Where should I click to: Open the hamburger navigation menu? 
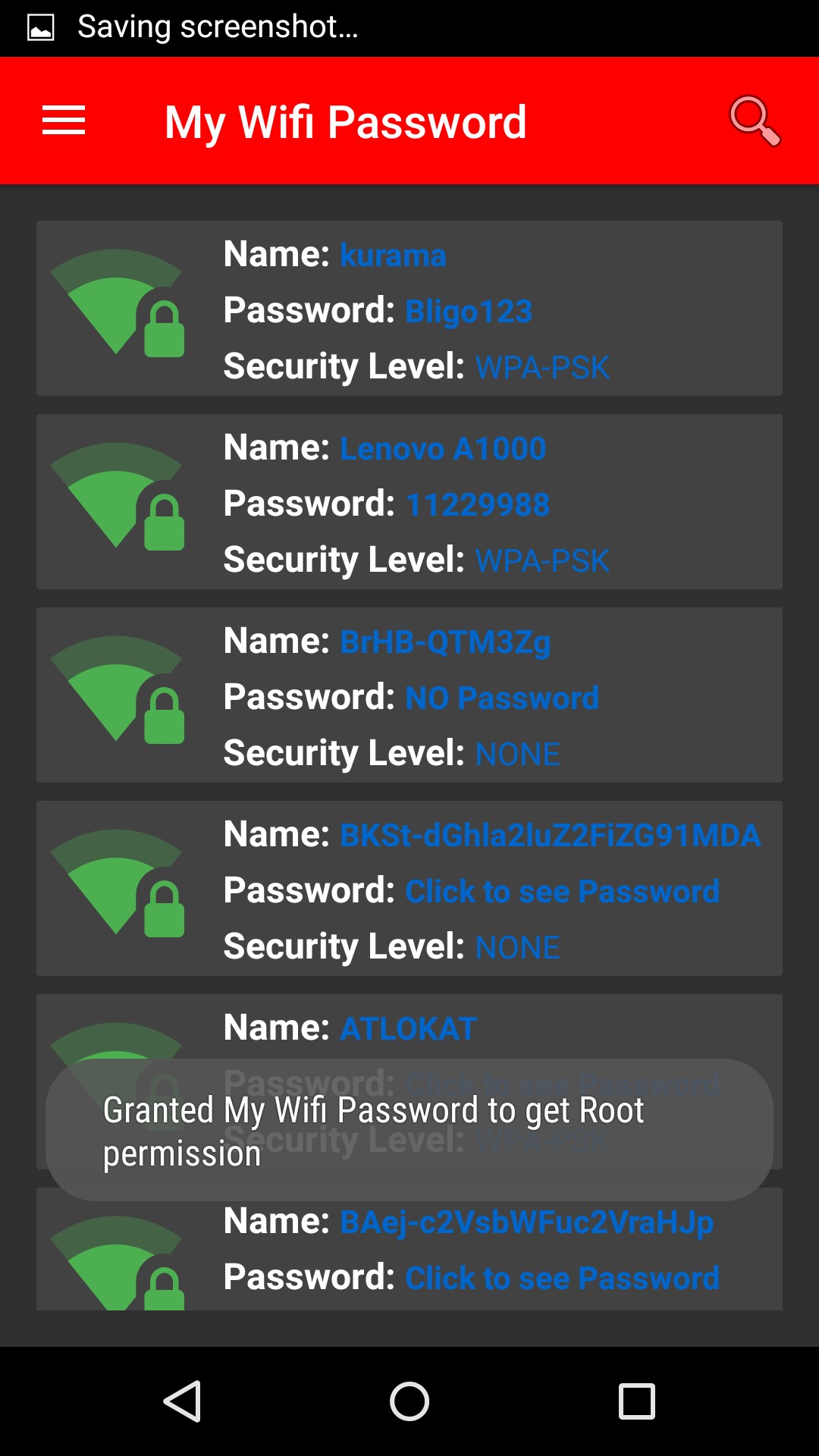[64, 121]
